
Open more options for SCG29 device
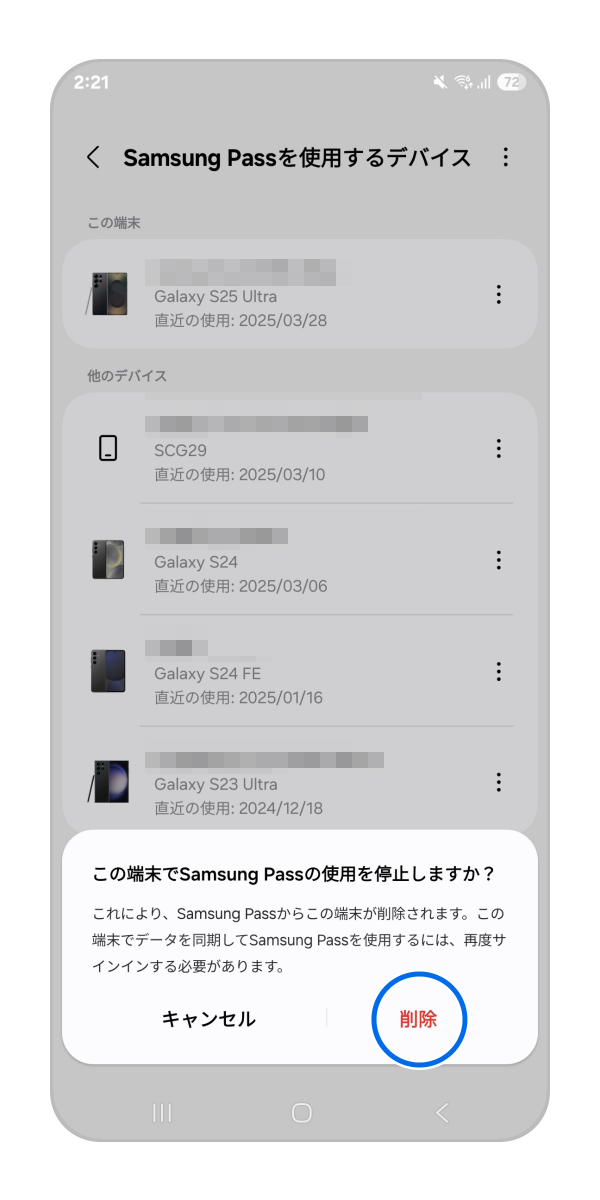[498, 448]
